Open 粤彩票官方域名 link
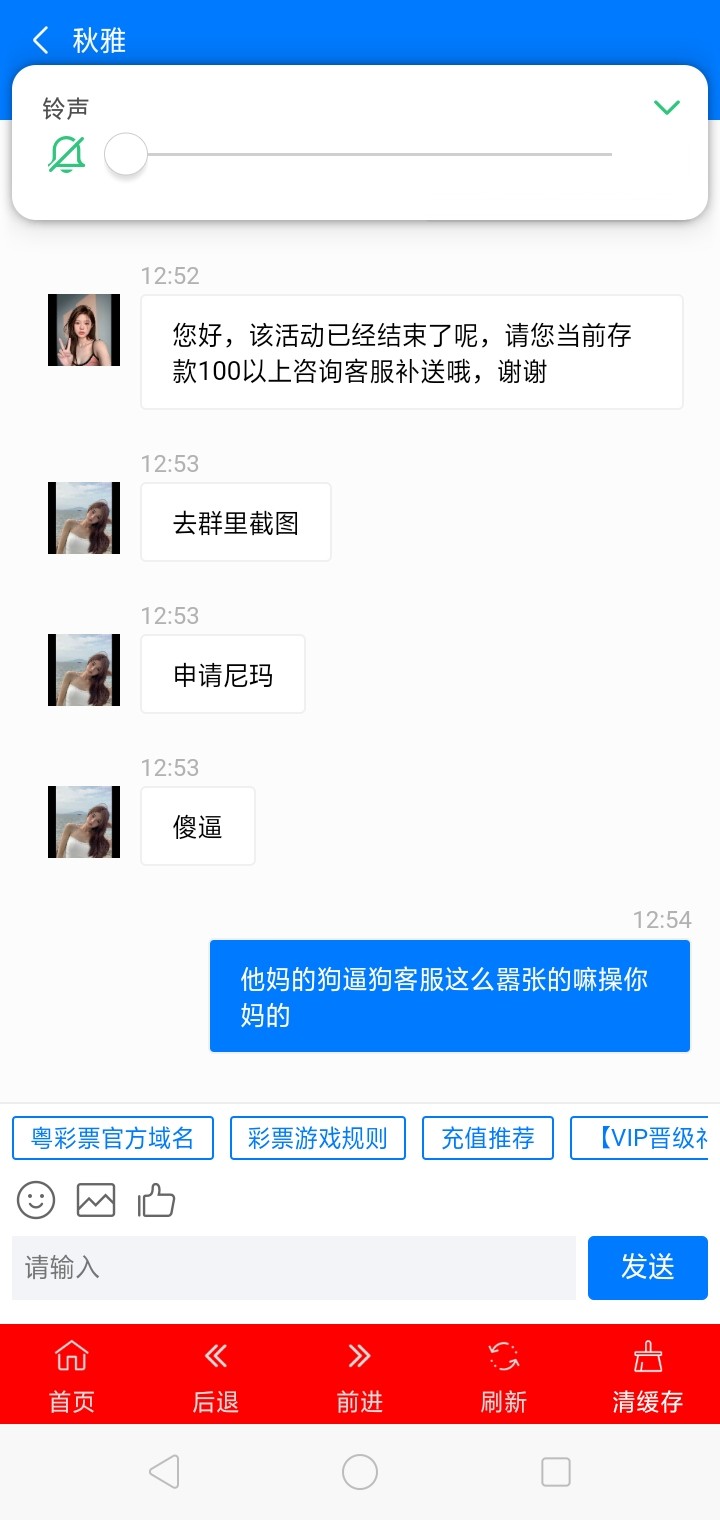Screen dimensions: 720x1520 [112, 1138]
